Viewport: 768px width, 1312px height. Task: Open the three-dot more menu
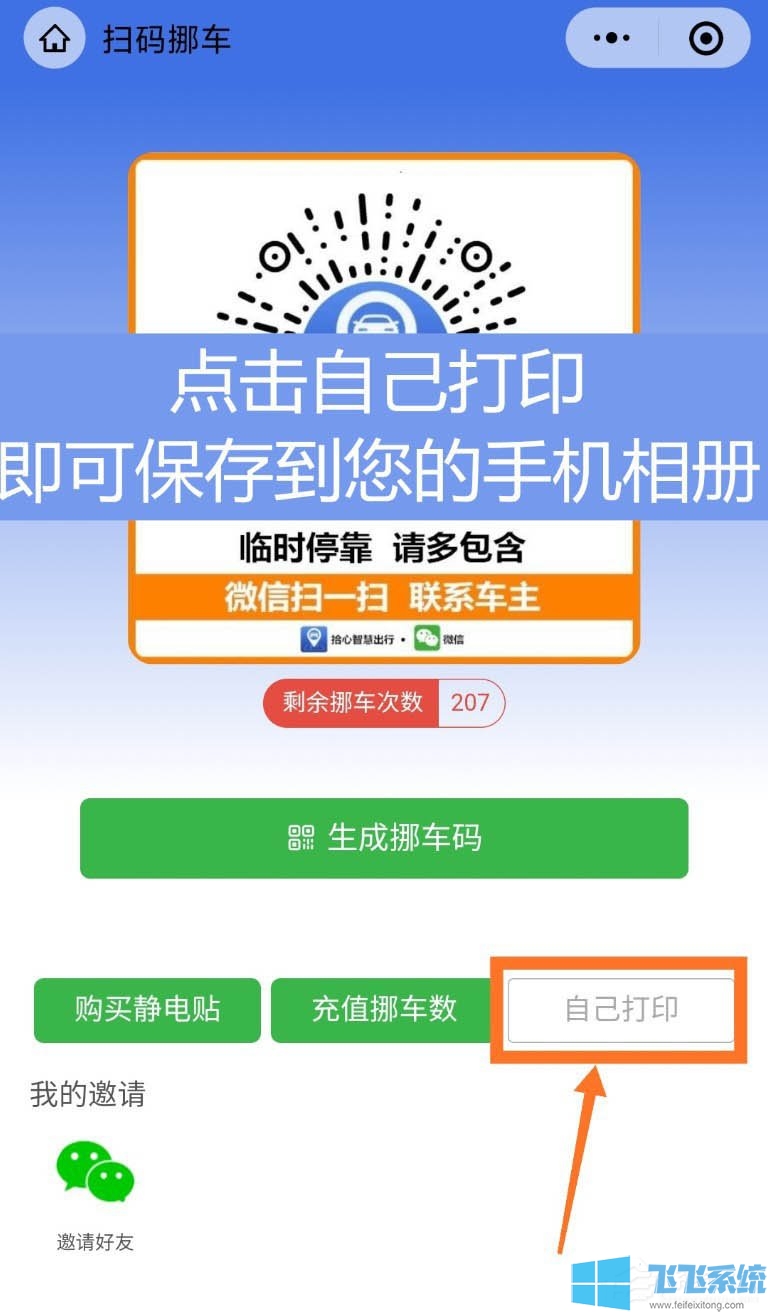click(612, 39)
